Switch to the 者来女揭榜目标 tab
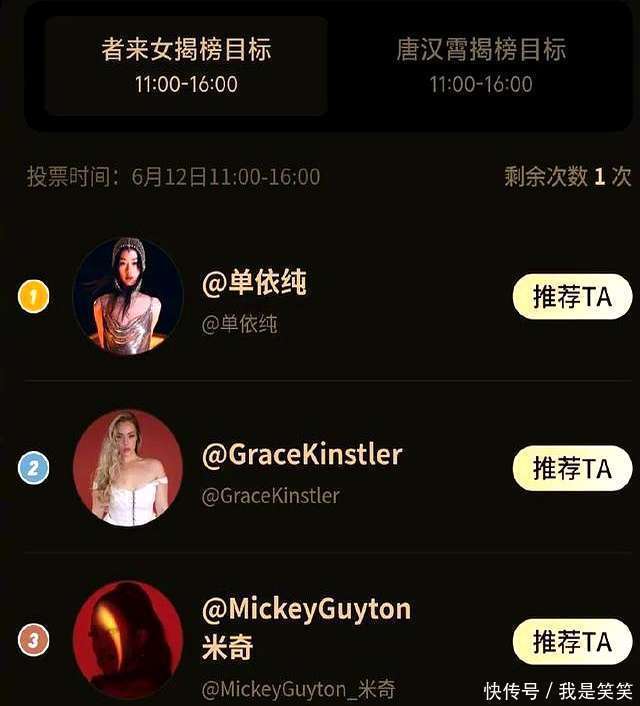This screenshot has height=706, width=640. [x=186, y=65]
